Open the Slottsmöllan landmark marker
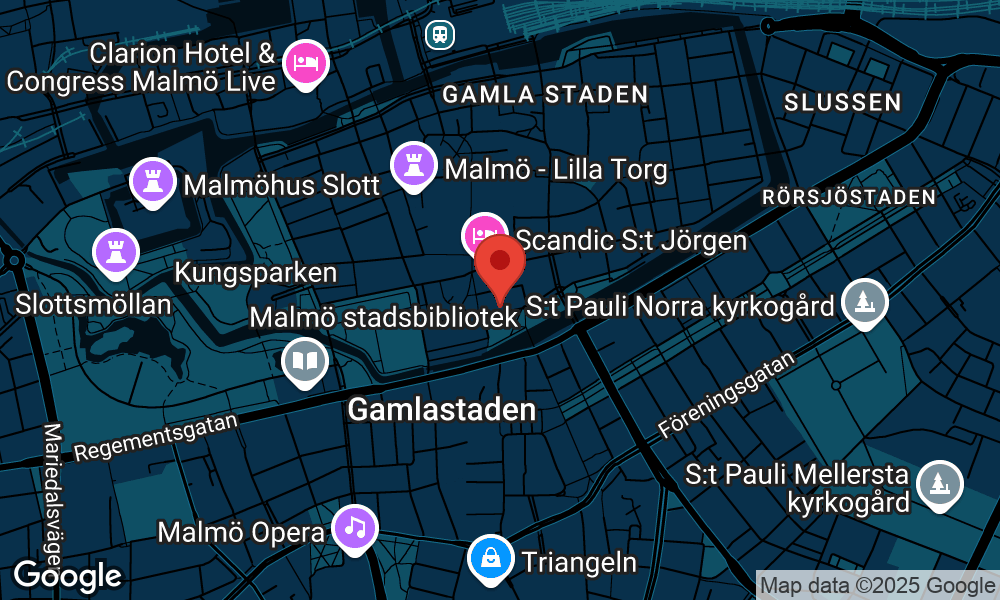This screenshot has height=600, width=1000. [x=115, y=251]
